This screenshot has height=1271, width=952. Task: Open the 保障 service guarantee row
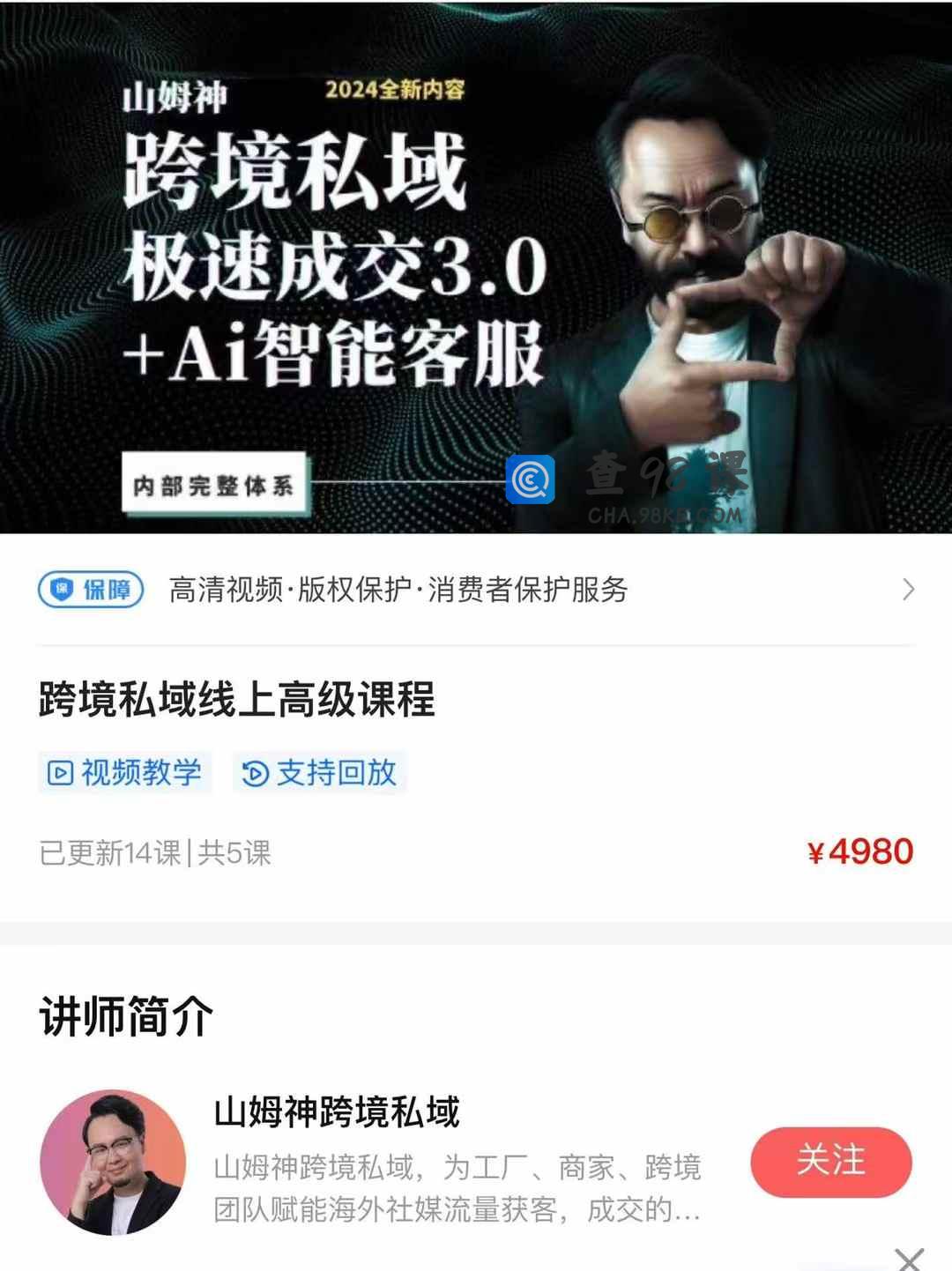coord(476,590)
